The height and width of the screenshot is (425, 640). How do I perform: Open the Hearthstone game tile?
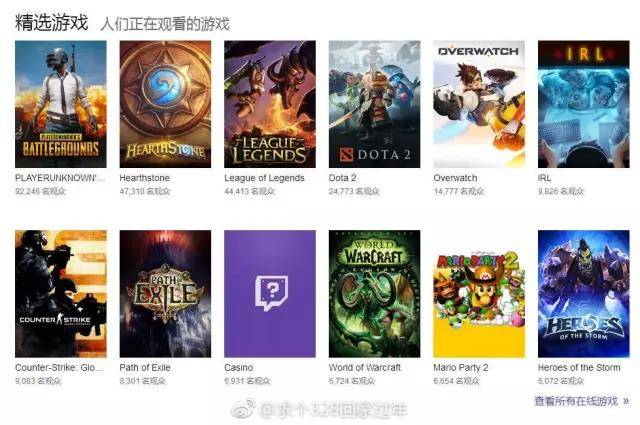coord(165,103)
